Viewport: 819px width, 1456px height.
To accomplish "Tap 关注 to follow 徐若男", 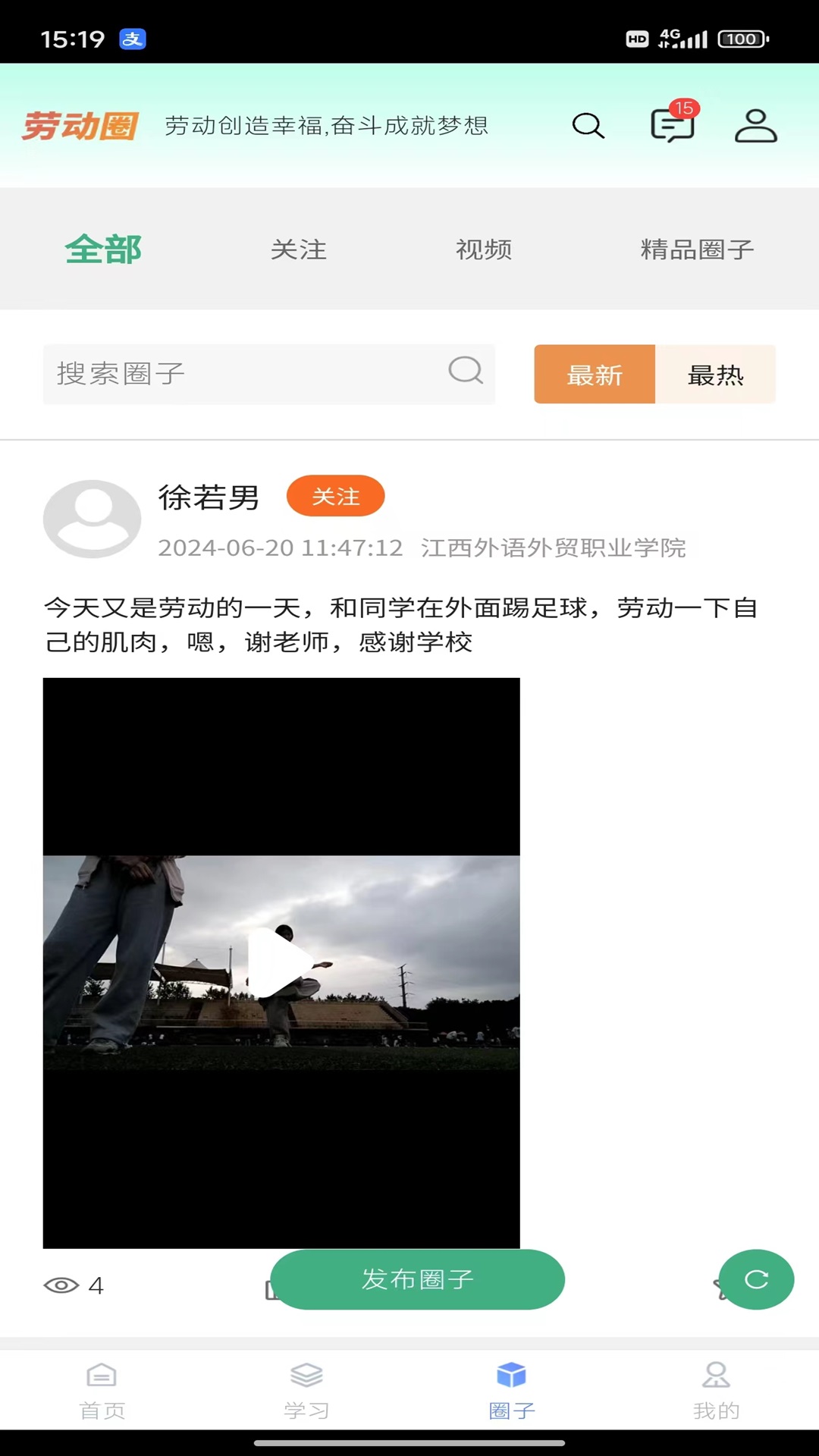I will (x=335, y=497).
